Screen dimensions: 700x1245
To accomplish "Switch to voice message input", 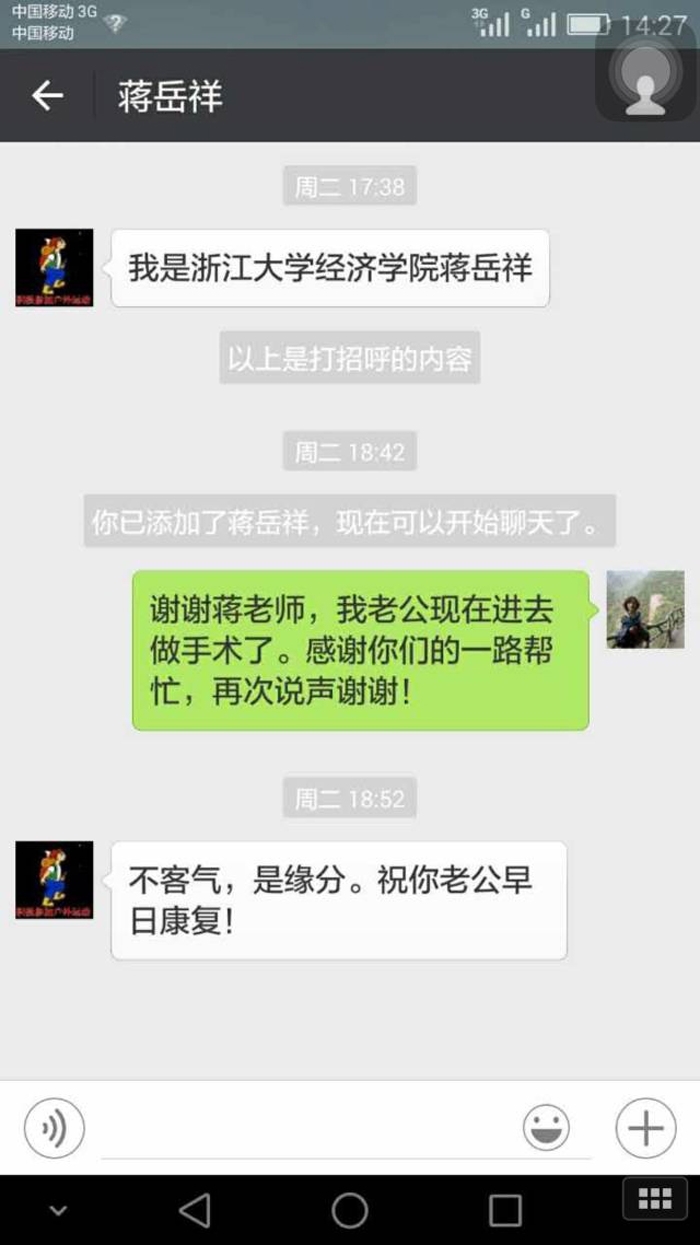I will 54,1128.
